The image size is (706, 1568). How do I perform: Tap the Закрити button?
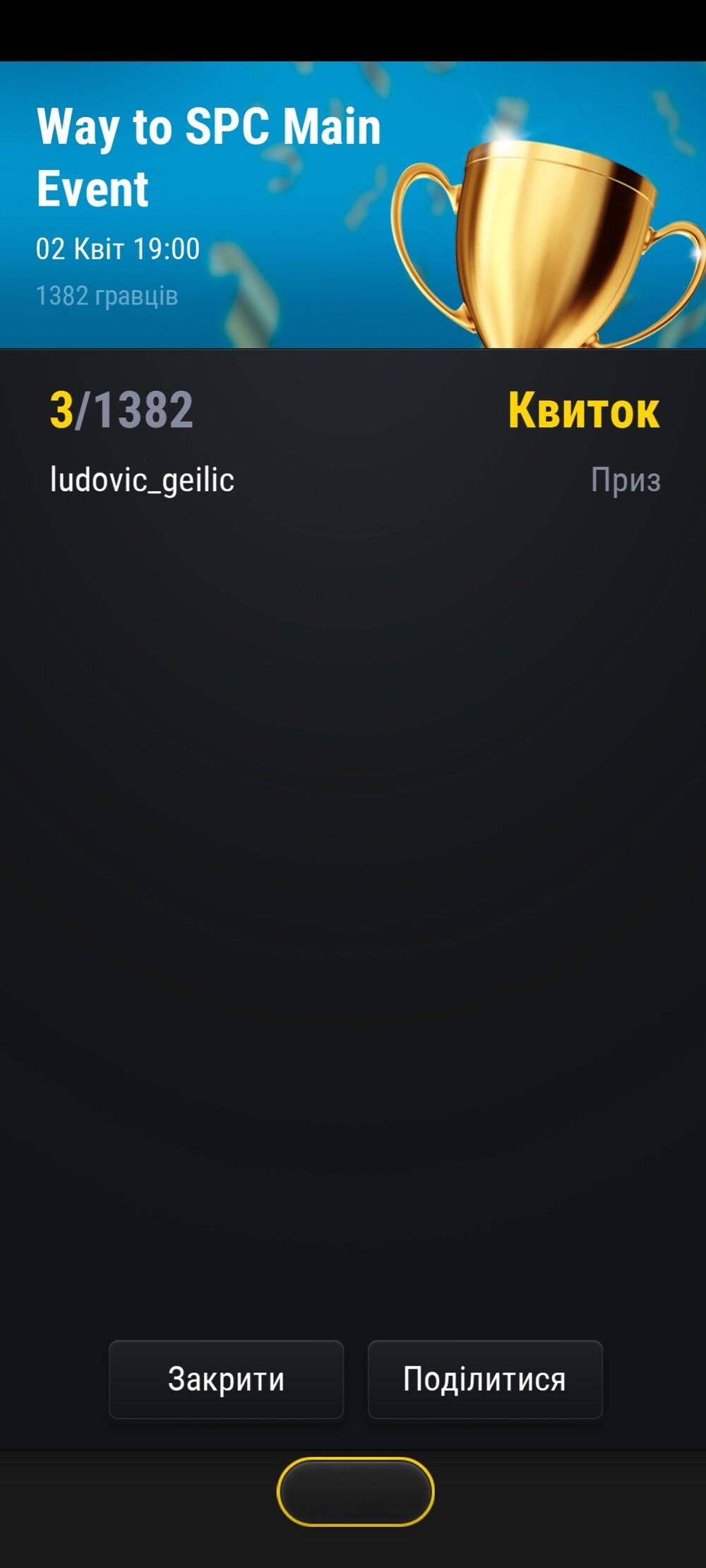[x=226, y=1380]
